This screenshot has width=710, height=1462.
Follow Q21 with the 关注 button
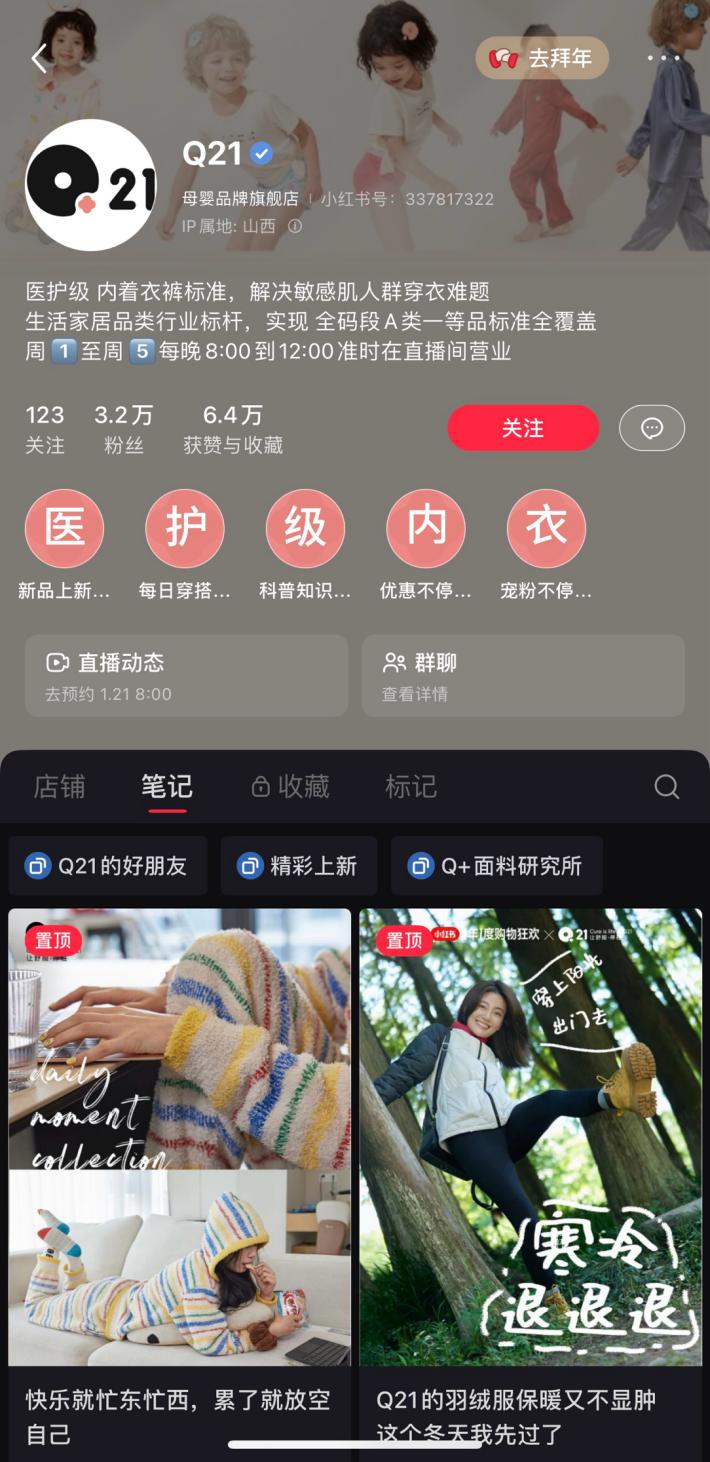tap(522, 428)
